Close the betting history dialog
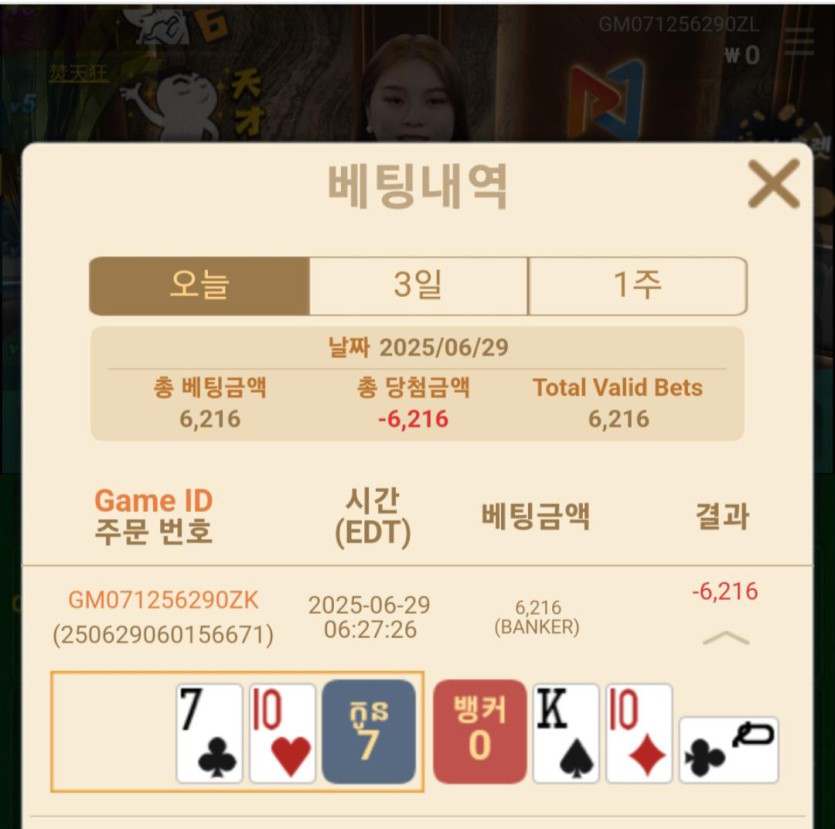Image resolution: width=835 pixels, height=829 pixels. pos(774,185)
